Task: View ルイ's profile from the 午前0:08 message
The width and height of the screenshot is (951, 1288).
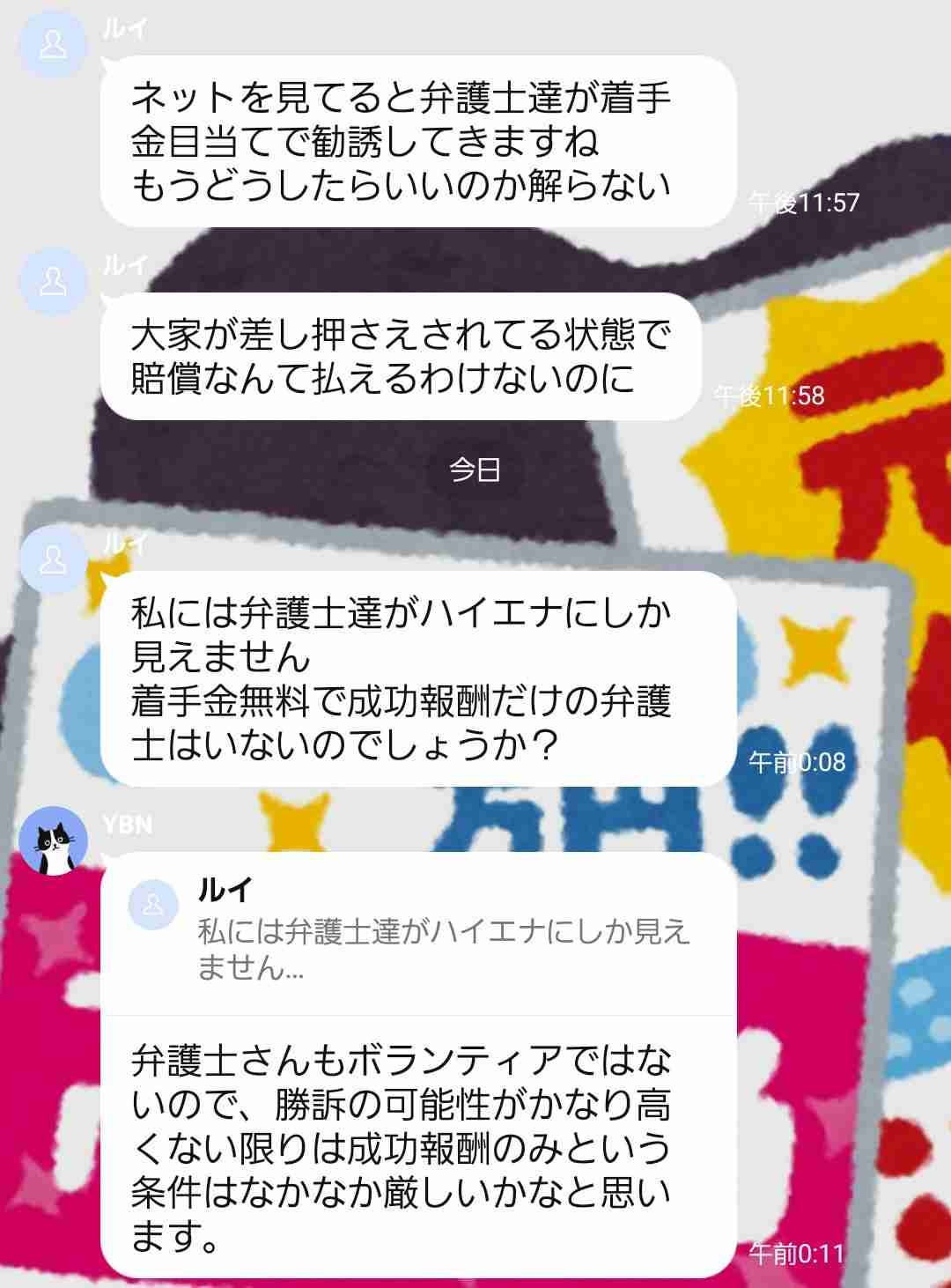Action: [x=54, y=559]
